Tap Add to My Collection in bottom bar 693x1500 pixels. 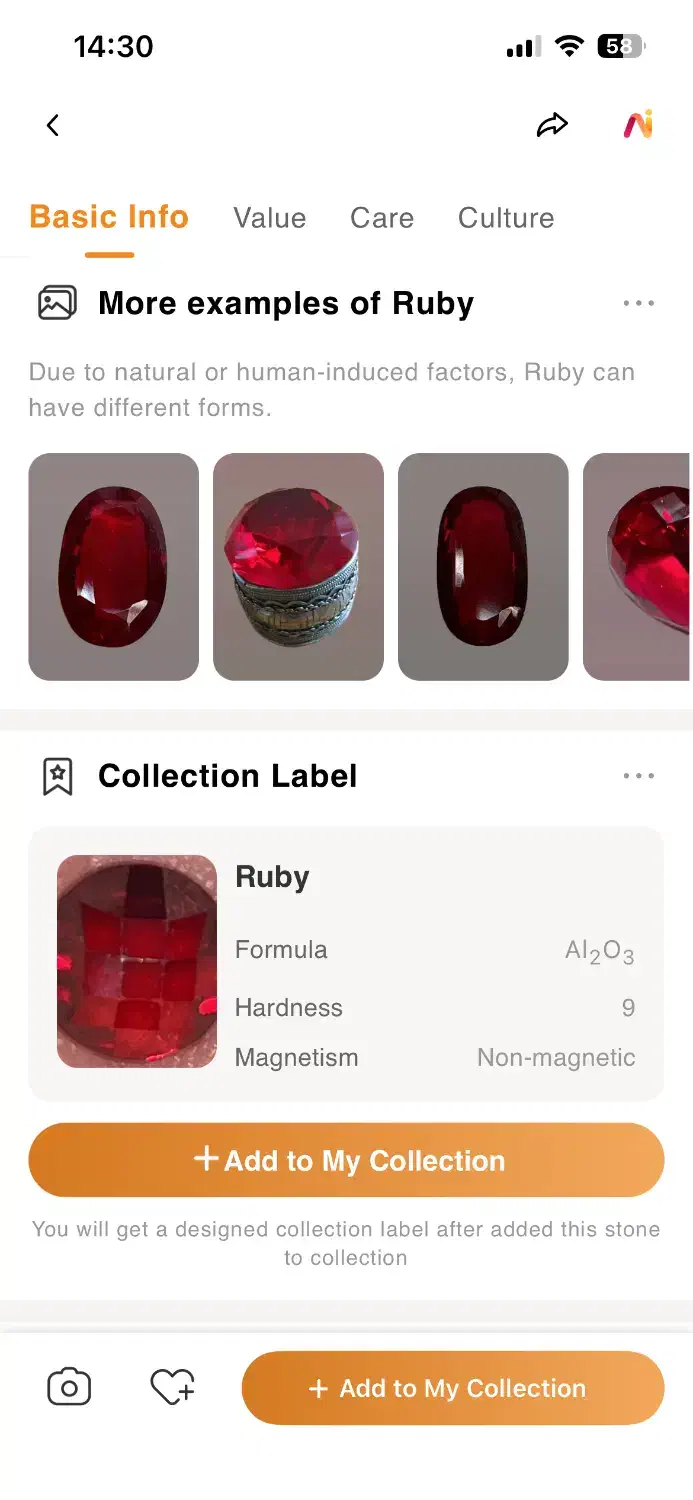(x=452, y=1388)
